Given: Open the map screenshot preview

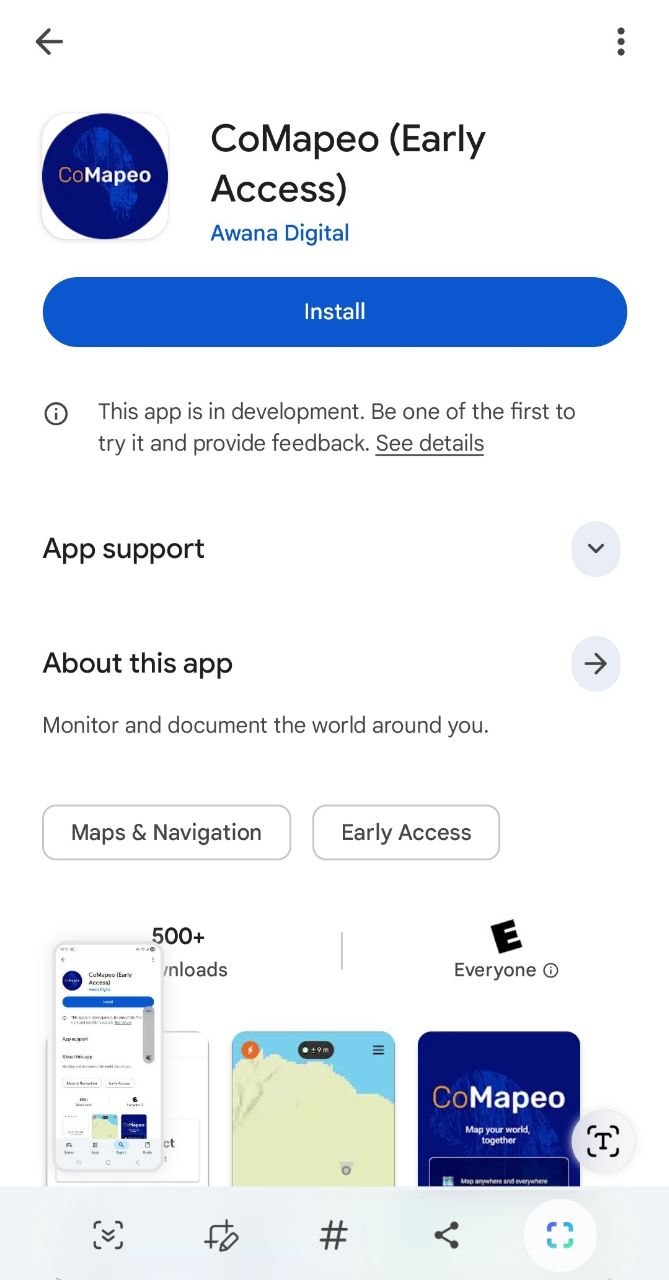Looking at the screenshot, I should 313,1108.
